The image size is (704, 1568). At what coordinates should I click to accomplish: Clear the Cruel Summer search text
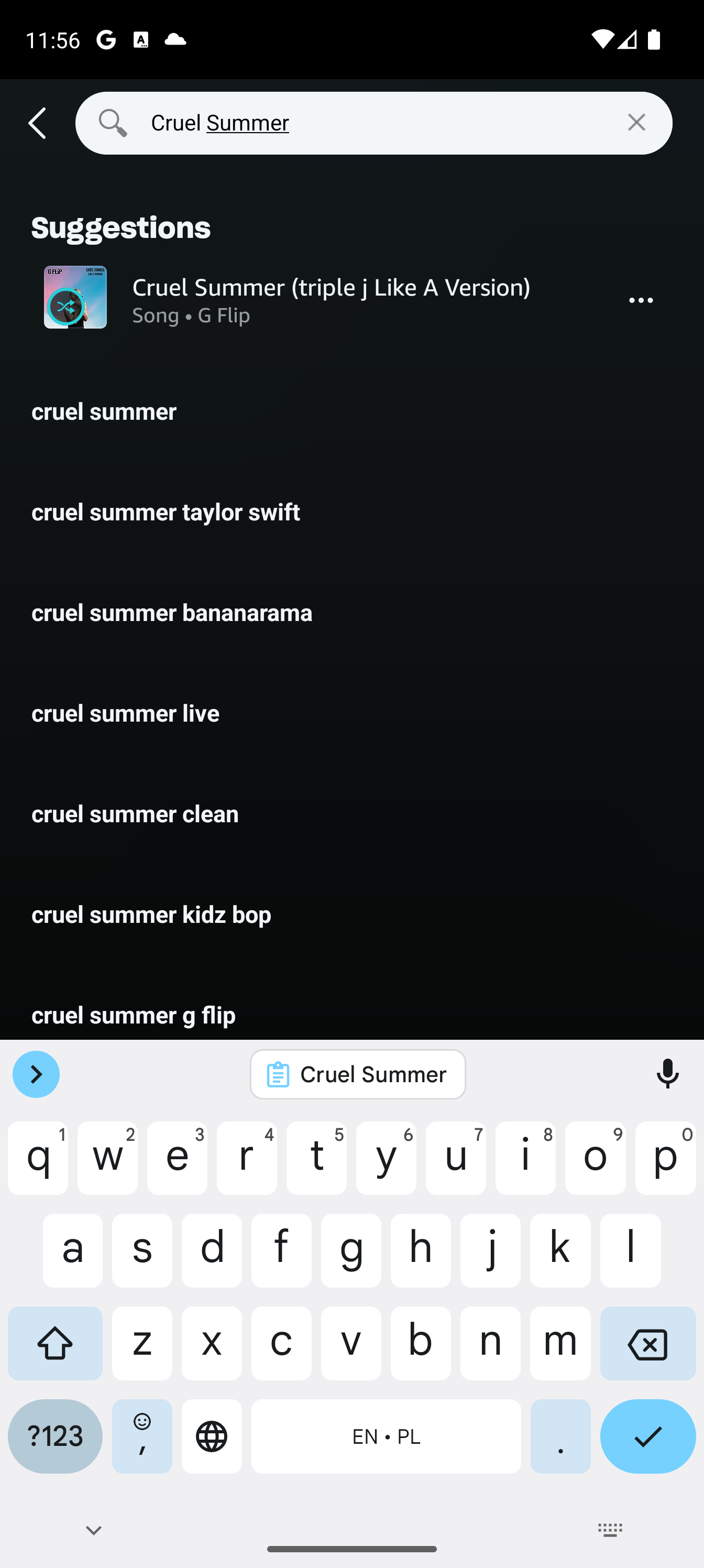(x=636, y=122)
